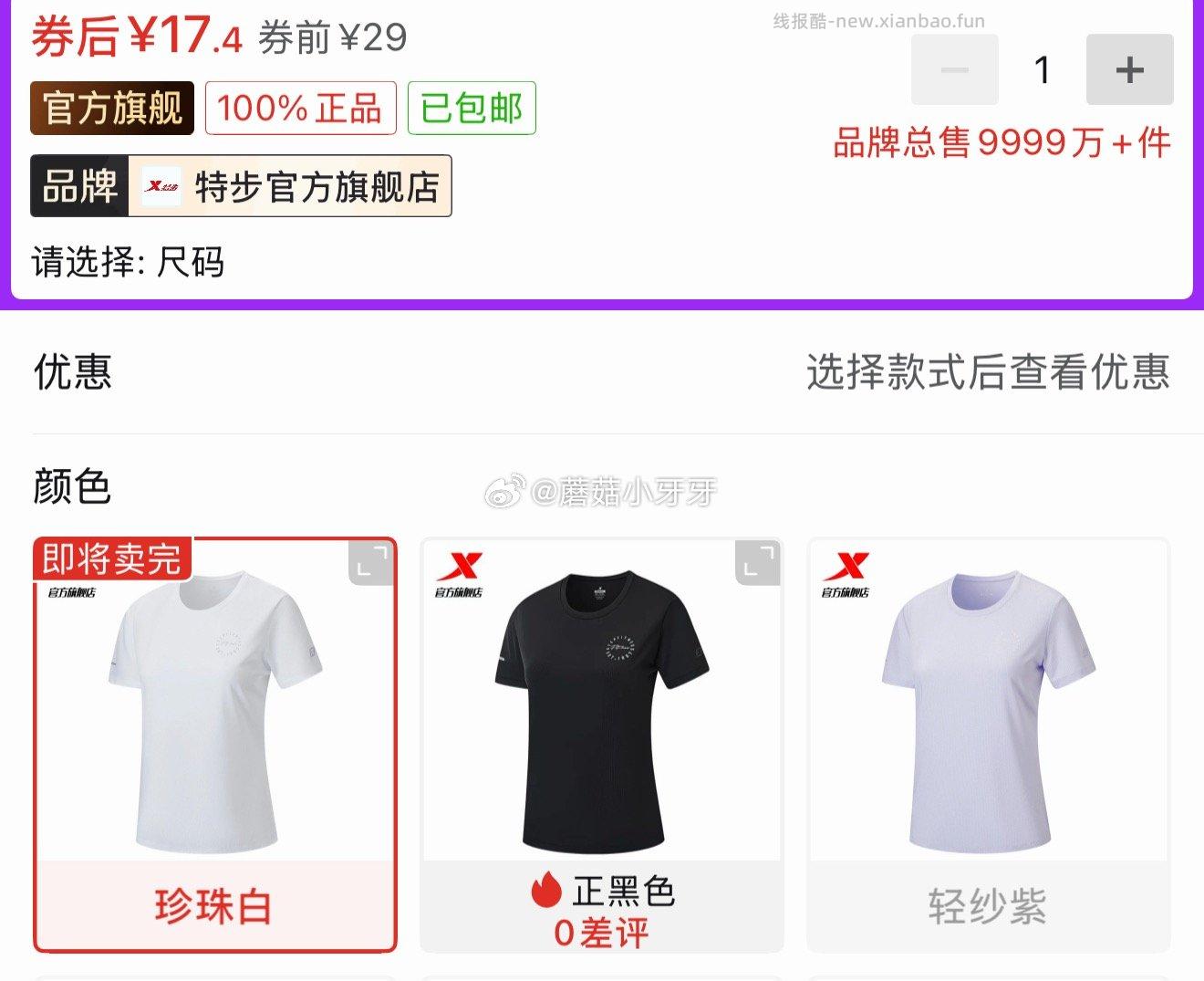Increase quantity with the plus button

pyautogui.click(x=1129, y=69)
